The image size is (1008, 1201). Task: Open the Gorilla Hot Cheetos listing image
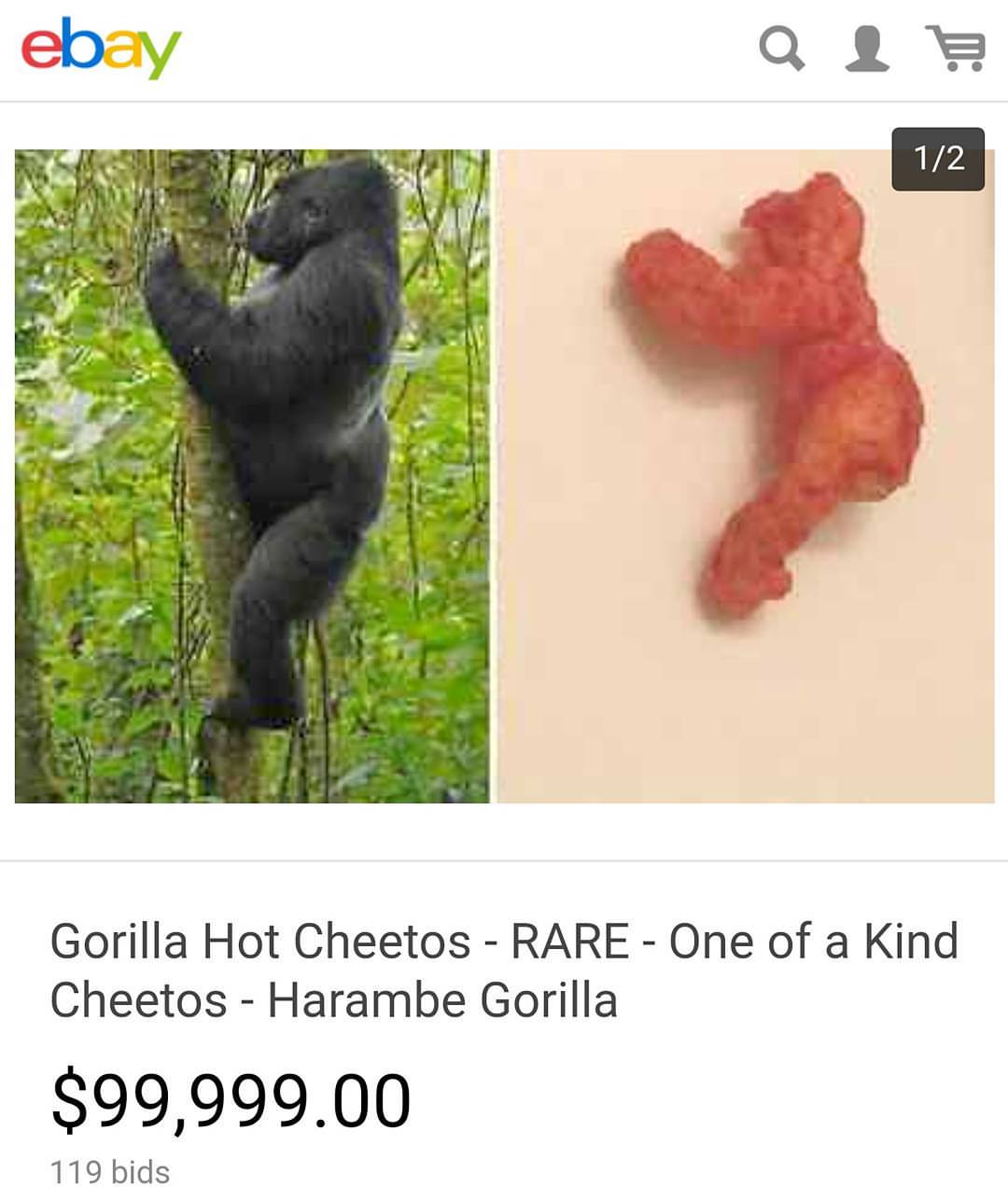(x=504, y=476)
